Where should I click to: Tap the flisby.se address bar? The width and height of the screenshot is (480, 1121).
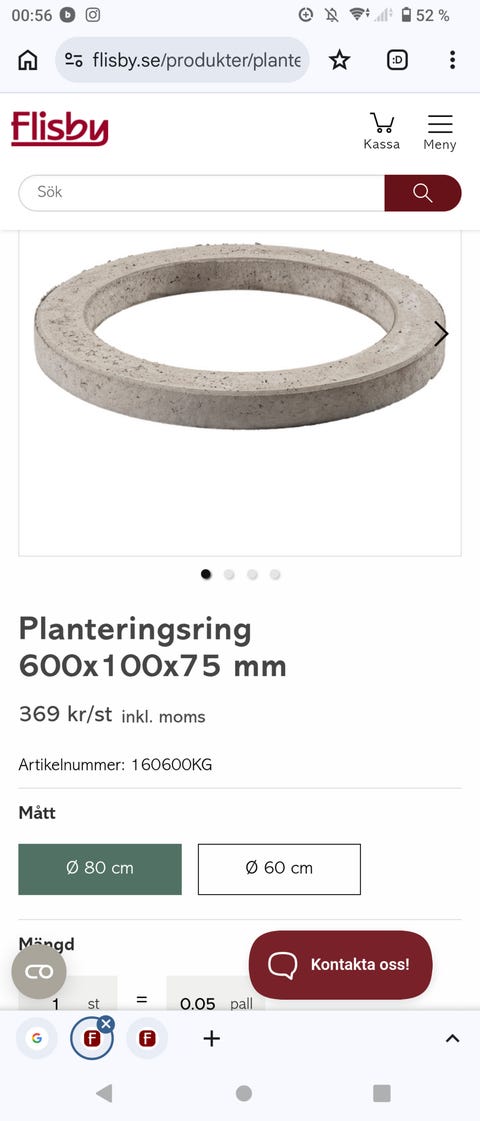point(182,60)
